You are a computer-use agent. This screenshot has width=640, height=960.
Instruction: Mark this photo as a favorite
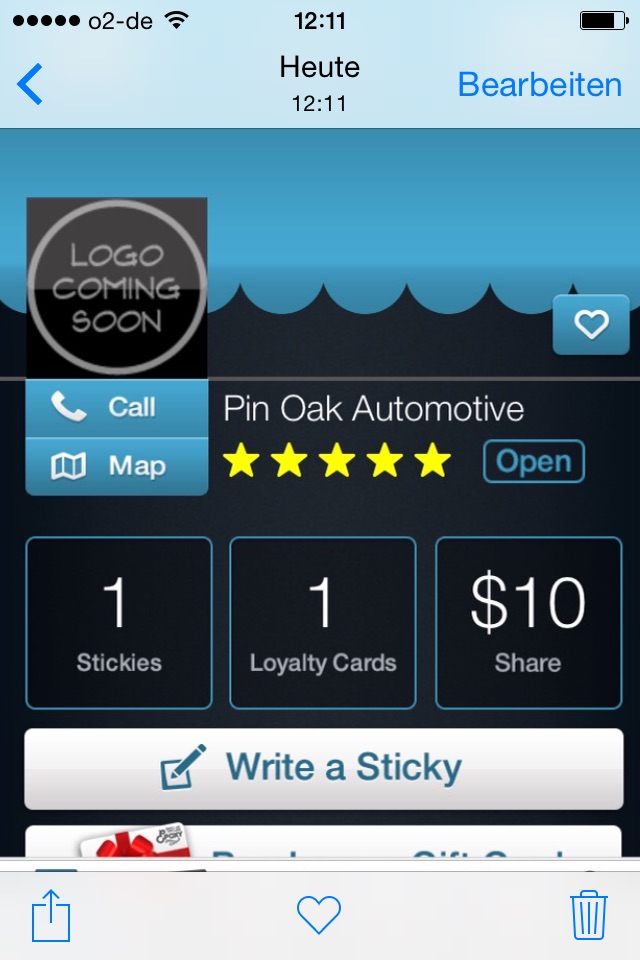point(319,915)
